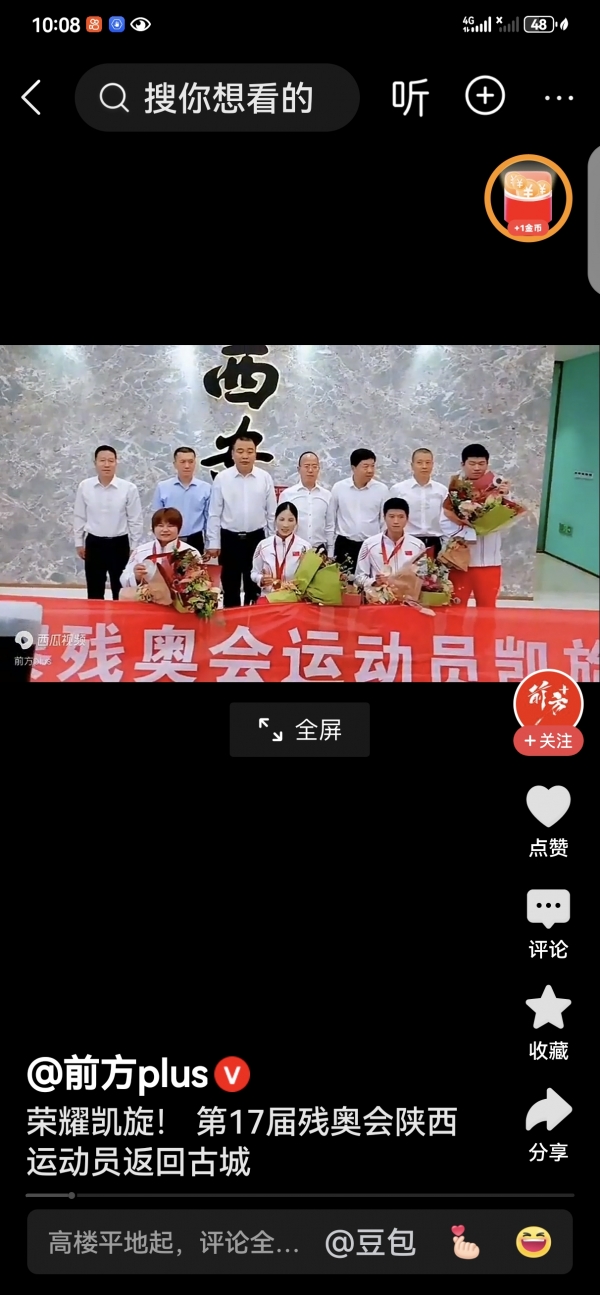Like this video with the heart

pos(548,807)
